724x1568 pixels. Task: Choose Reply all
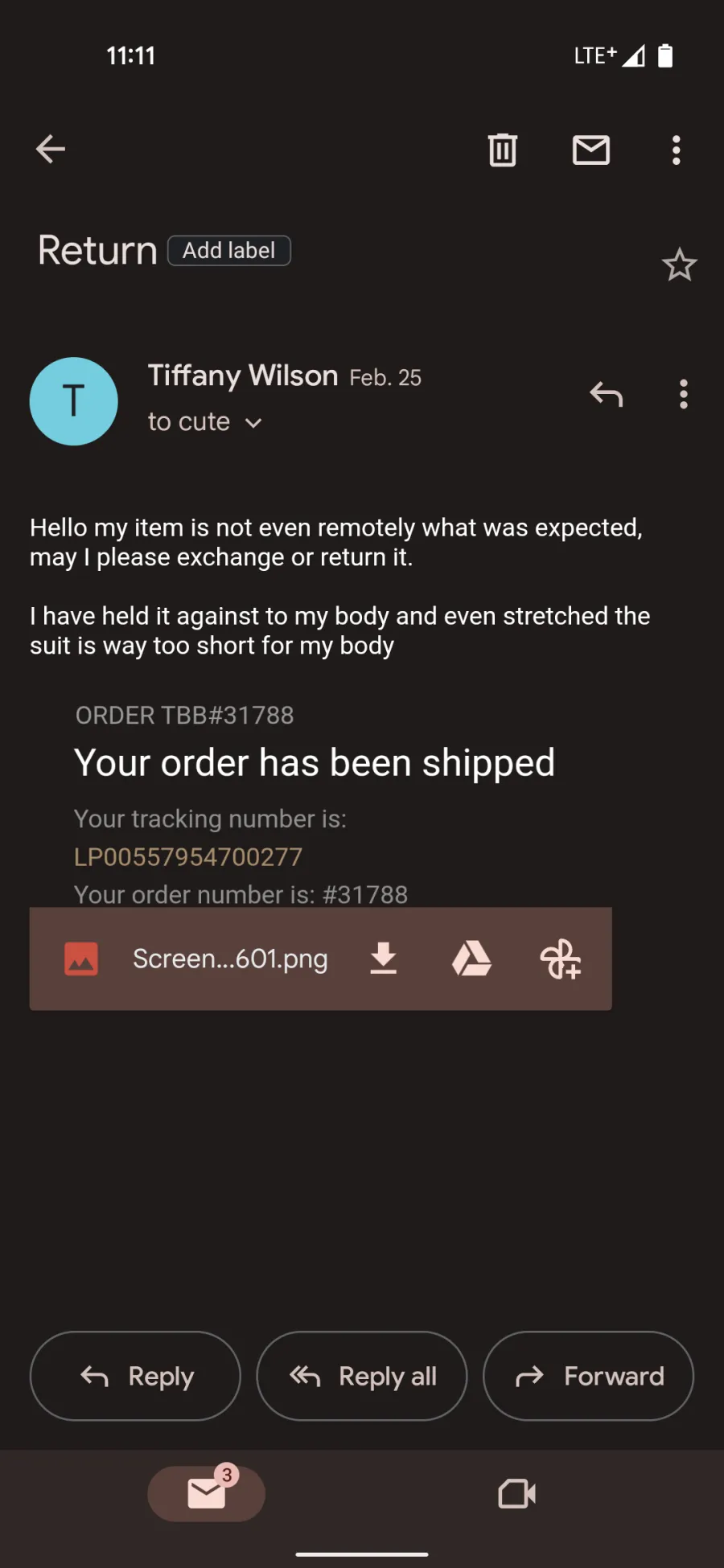click(362, 1376)
